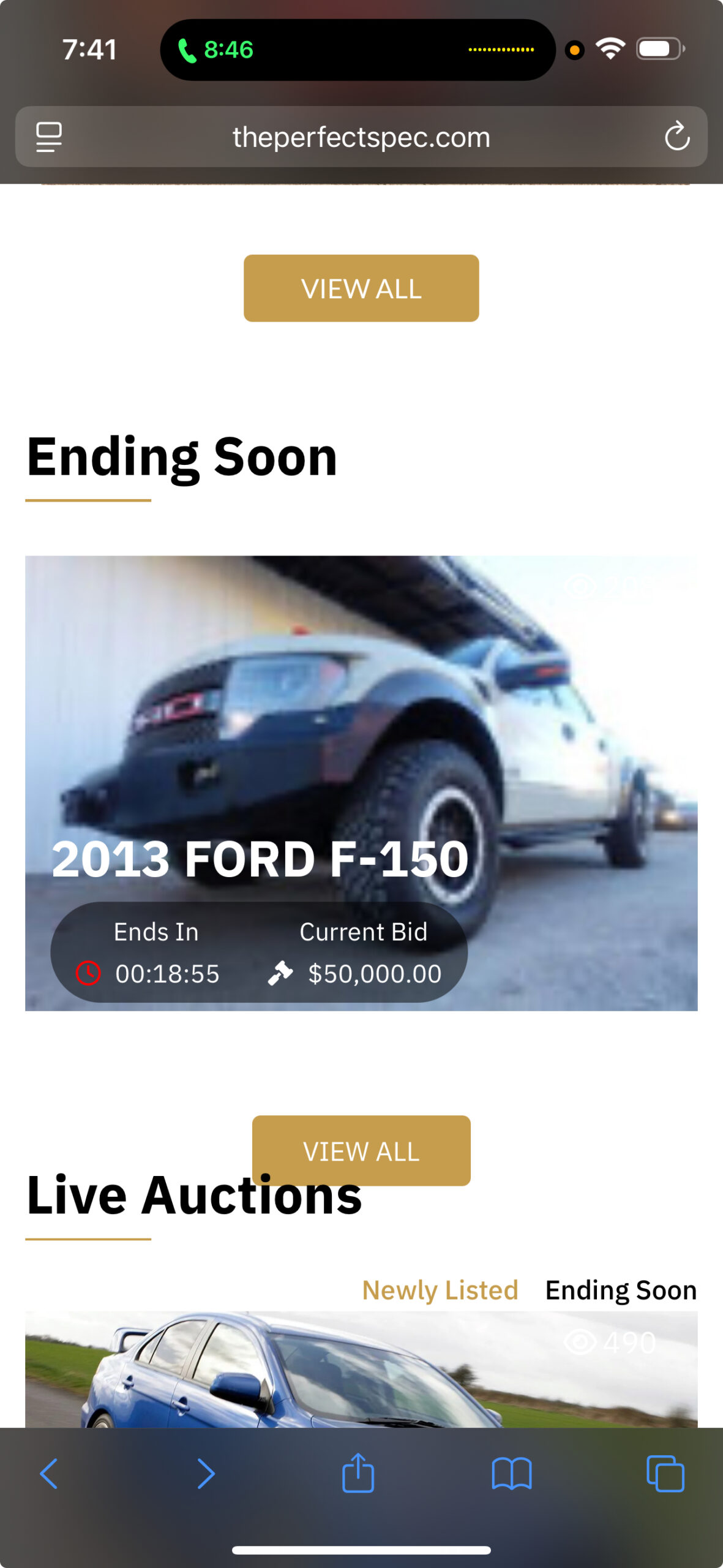Switch to the Newly Listed tab
The width and height of the screenshot is (723, 1568).
point(440,1290)
